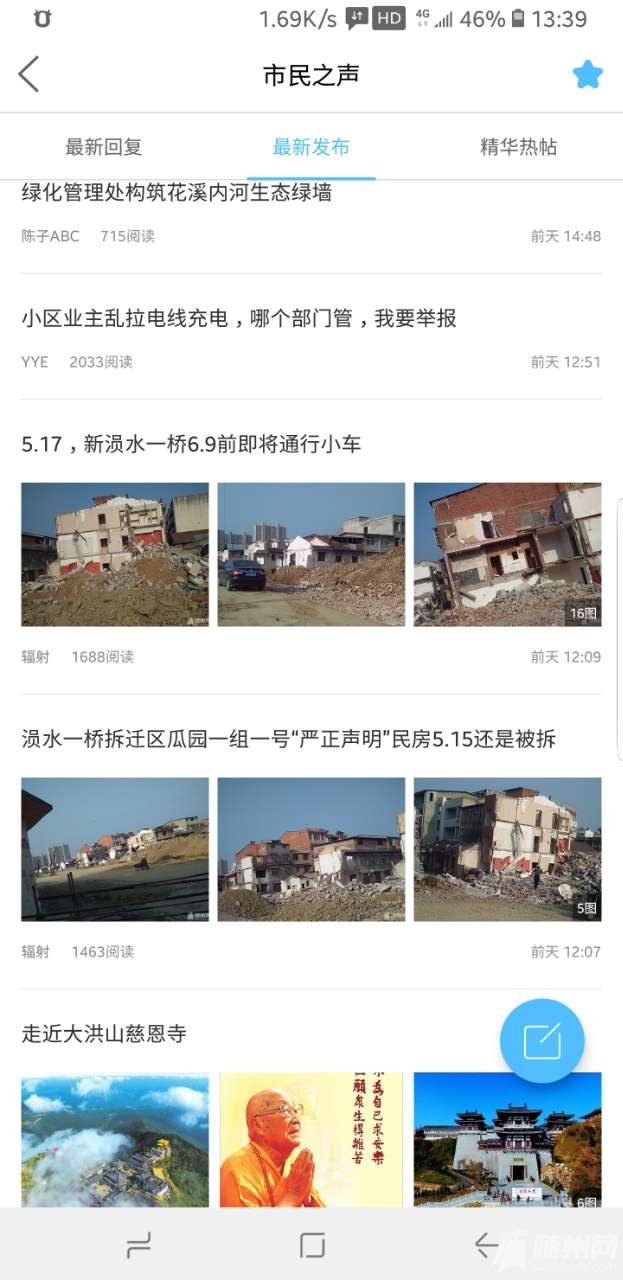View the 16图 photo in 新涢水一桥 post
623x1280 pixels.
pos(507,555)
